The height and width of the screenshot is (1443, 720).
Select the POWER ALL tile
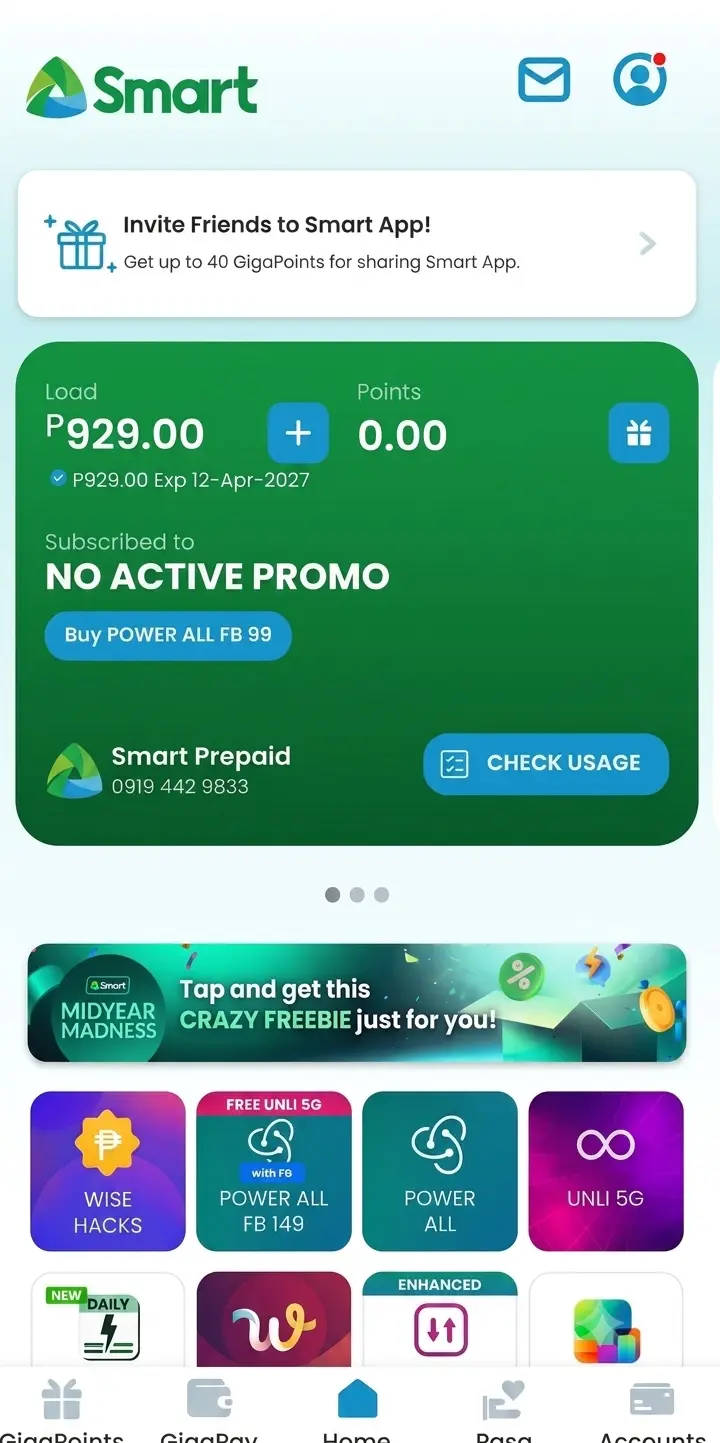coord(440,1171)
